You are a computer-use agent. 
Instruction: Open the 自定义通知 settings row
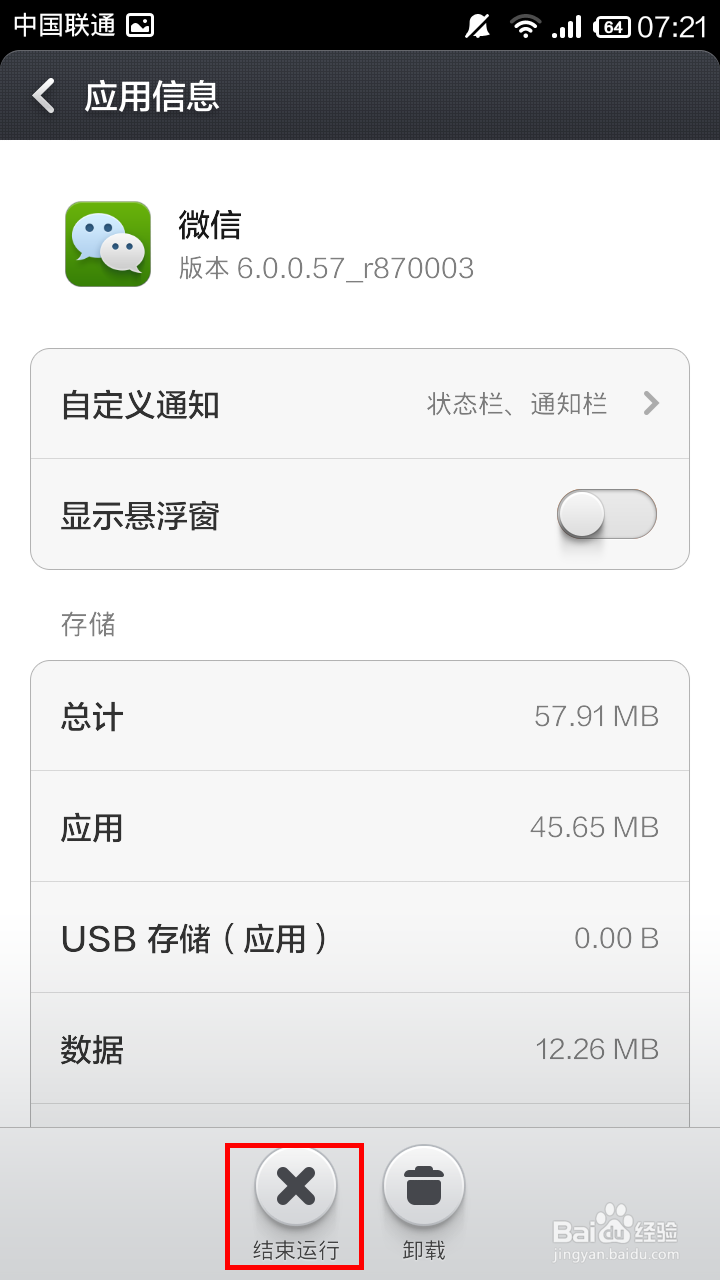pyautogui.click(x=360, y=404)
